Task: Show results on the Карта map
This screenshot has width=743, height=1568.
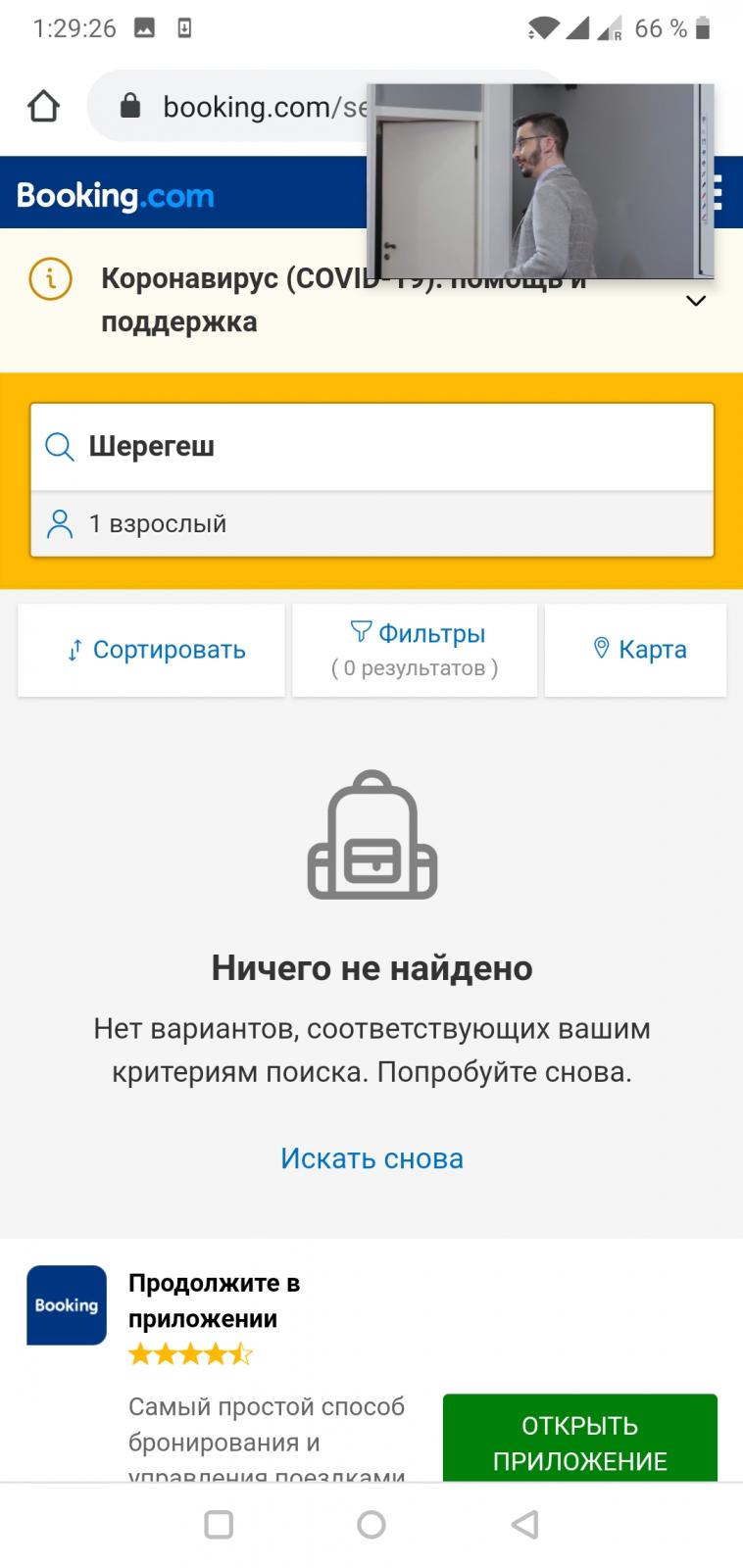Action: pos(636,650)
